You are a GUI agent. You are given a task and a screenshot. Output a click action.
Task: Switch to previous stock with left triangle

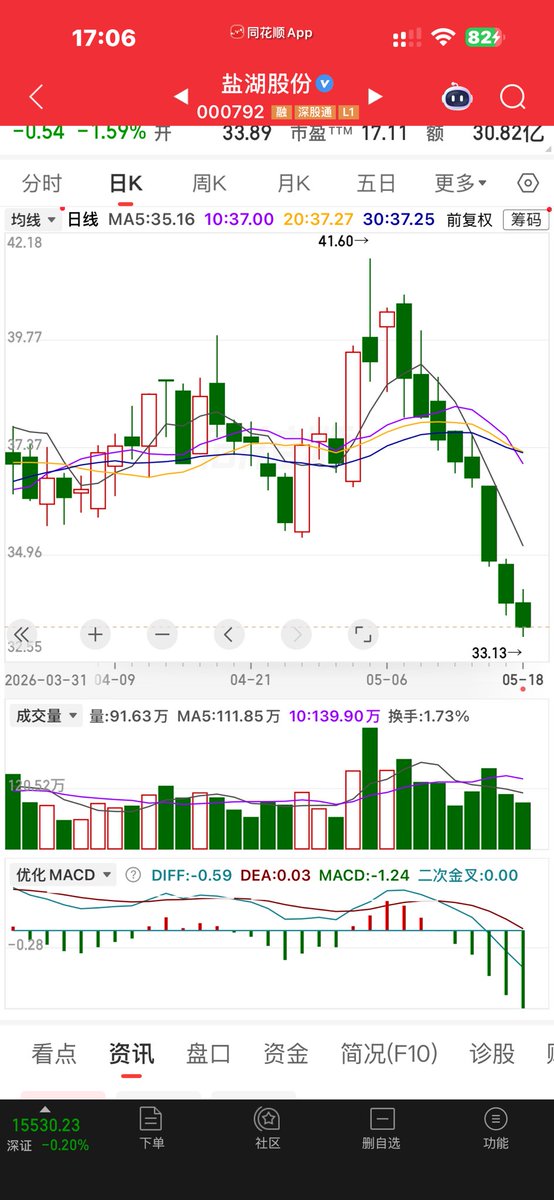[x=181, y=97]
